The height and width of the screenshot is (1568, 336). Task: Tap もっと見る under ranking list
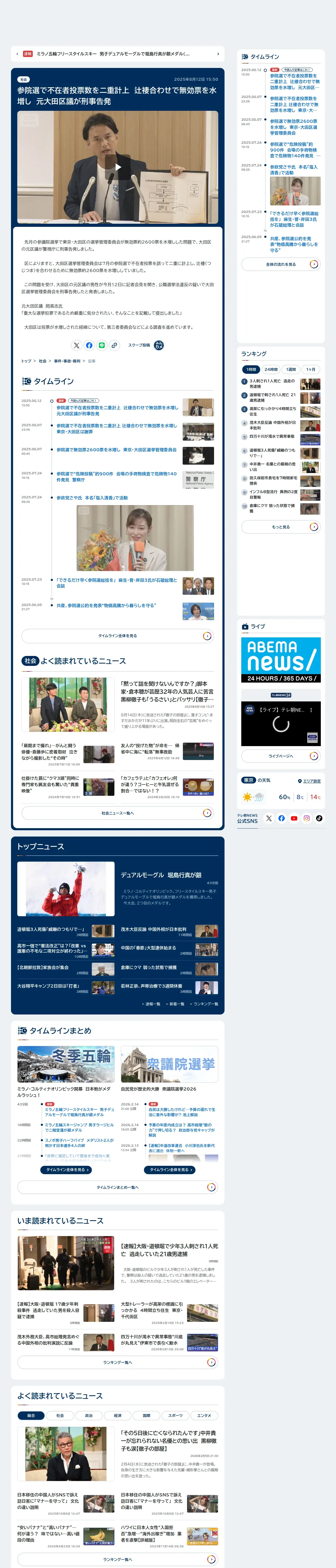click(281, 527)
